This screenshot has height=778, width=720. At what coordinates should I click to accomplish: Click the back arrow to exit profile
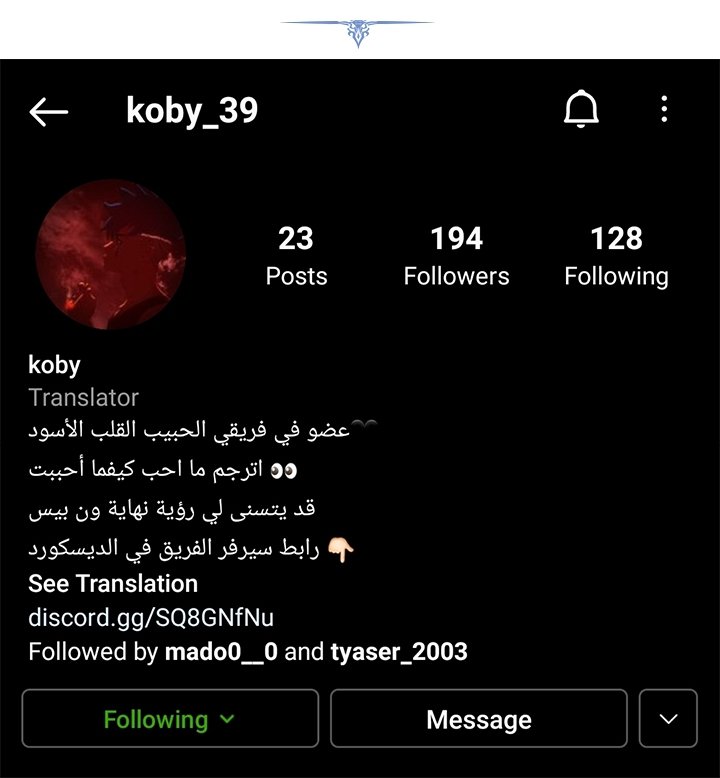[x=46, y=111]
